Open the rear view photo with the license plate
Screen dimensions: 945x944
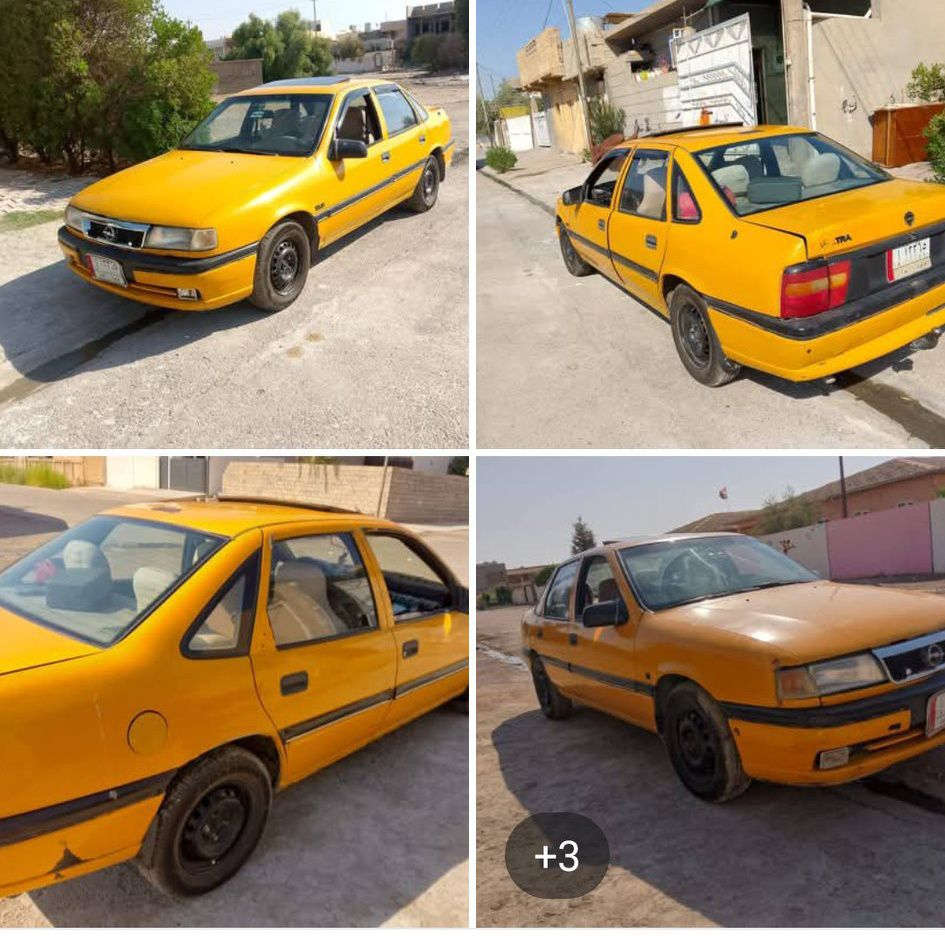[x=710, y=224]
